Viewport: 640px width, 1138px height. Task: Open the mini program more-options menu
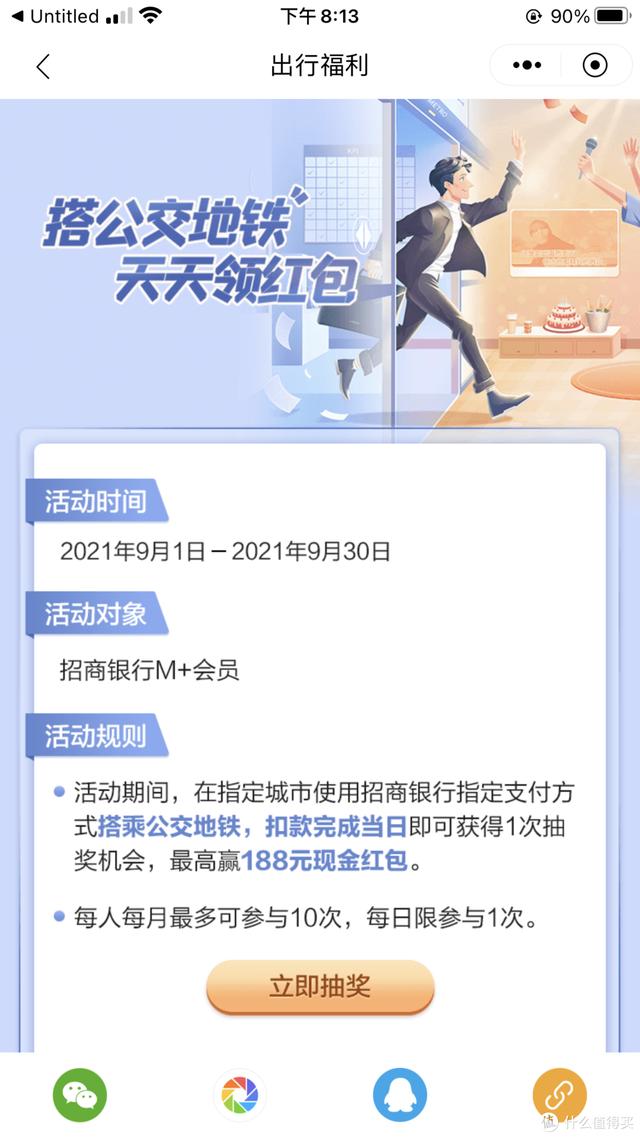527,66
